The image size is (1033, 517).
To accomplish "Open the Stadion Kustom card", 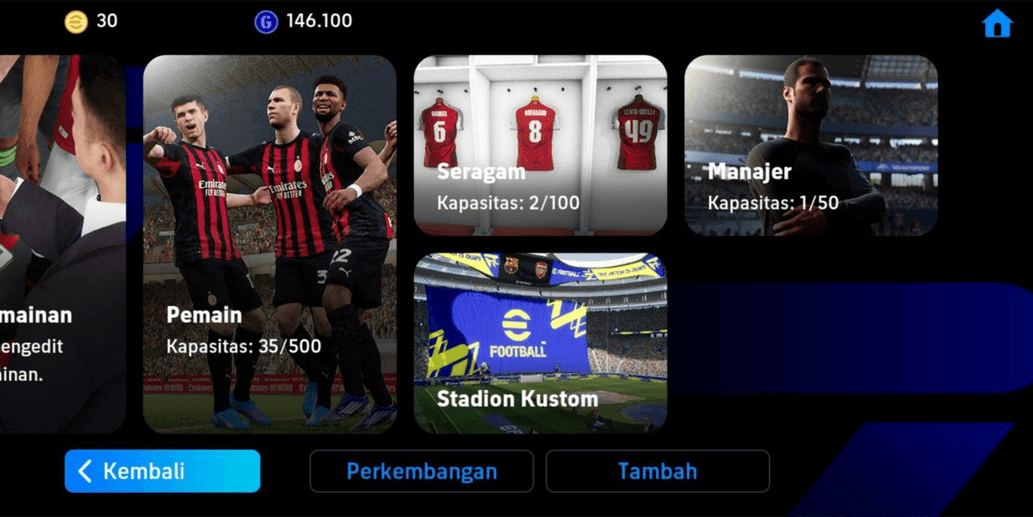I will tap(540, 342).
